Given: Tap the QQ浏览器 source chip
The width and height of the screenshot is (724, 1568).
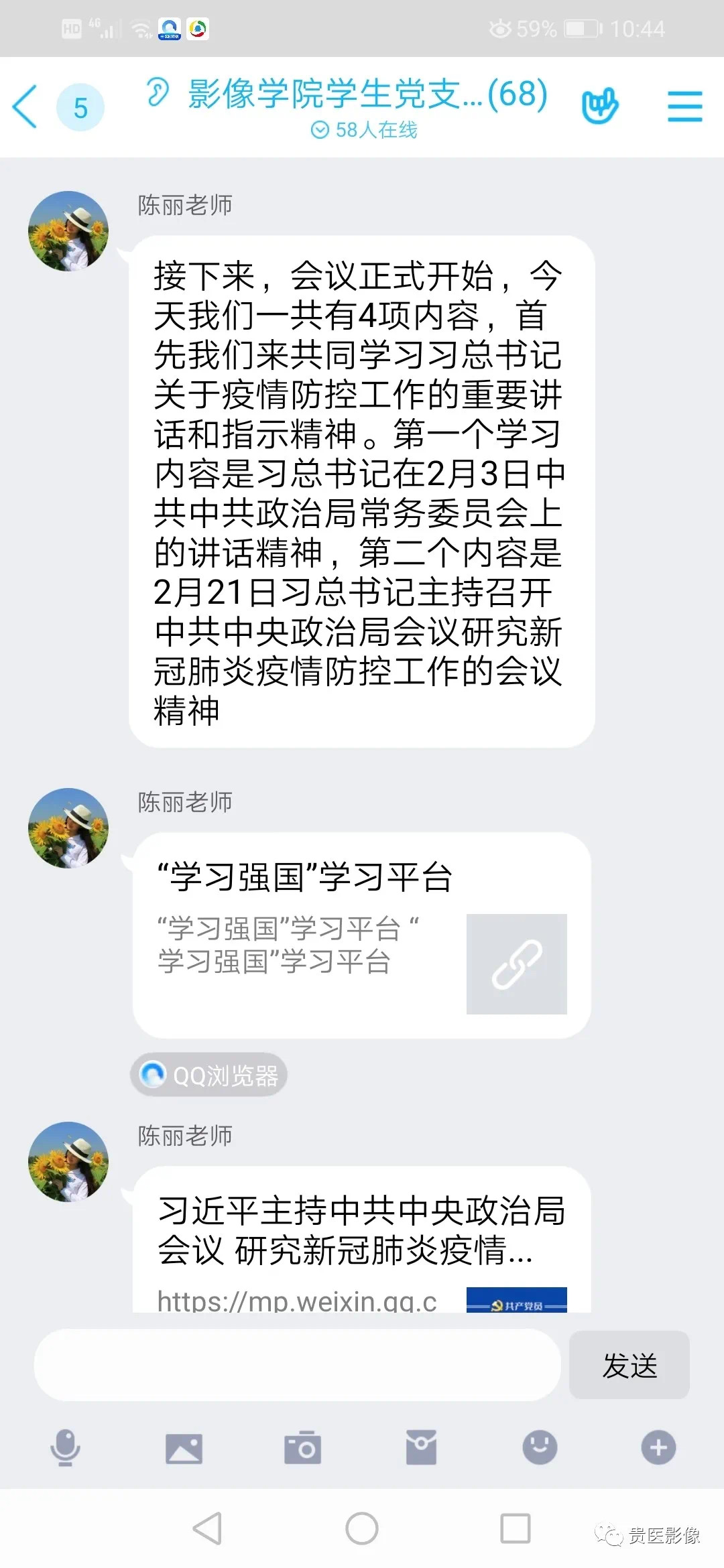Looking at the screenshot, I should point(208,1075).
